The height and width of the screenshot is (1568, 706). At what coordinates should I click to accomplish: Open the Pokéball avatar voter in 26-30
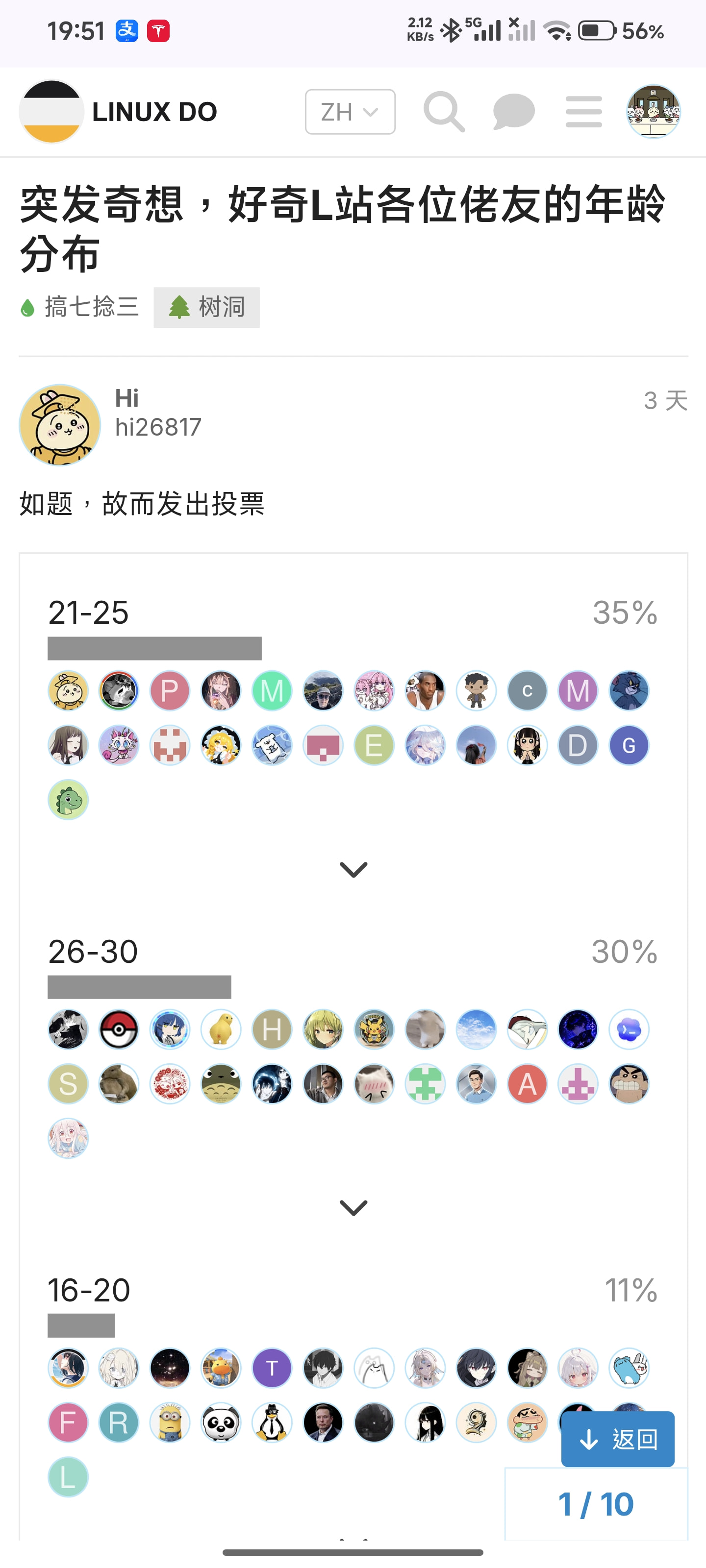[119, 1029]
